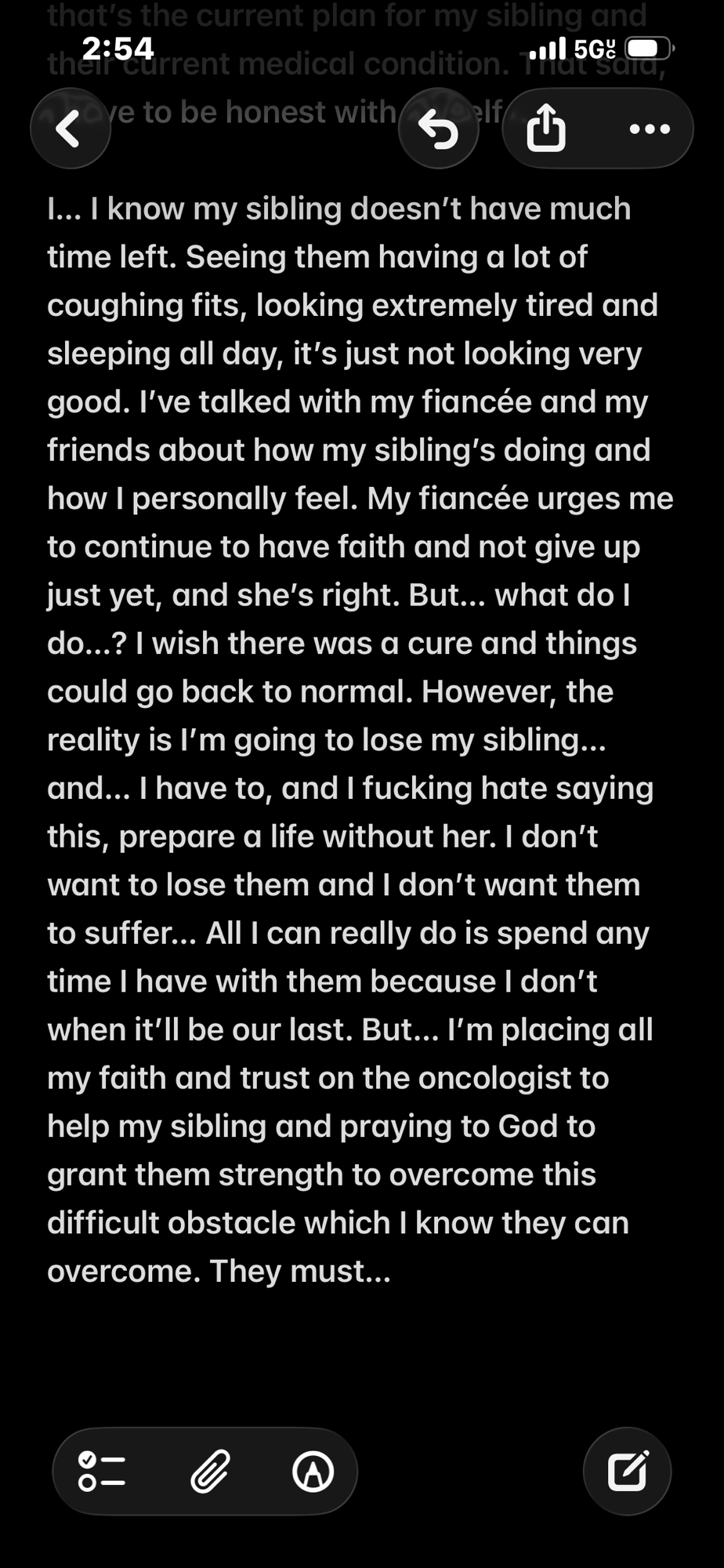Compose a new note

tap(627, 1472)
